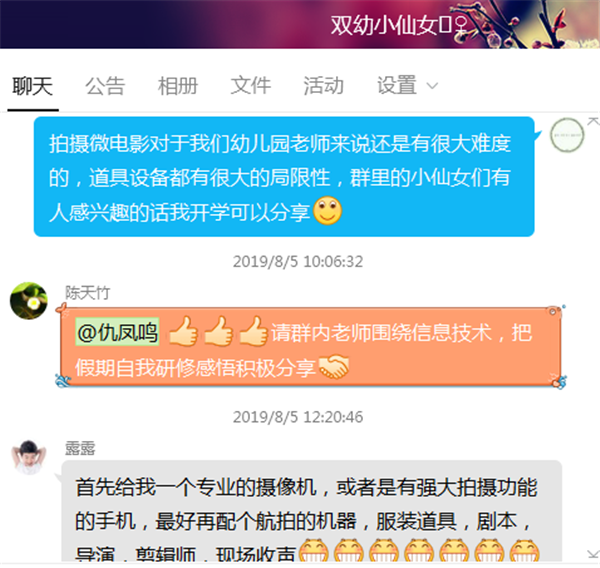Open the 公告 tab

(105, 86)
